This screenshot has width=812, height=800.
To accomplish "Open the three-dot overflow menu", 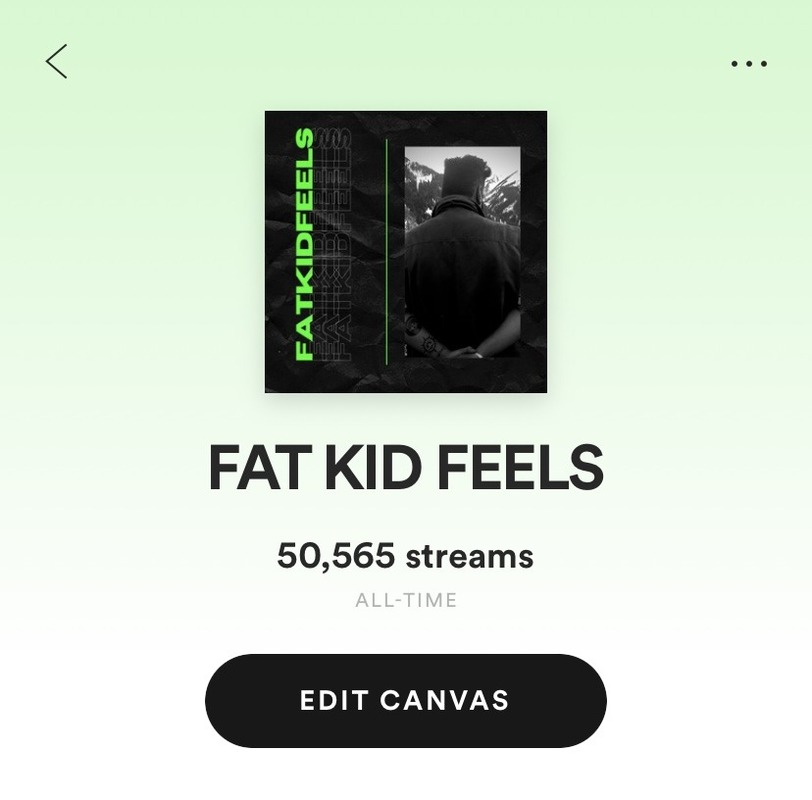I will 749,64.
